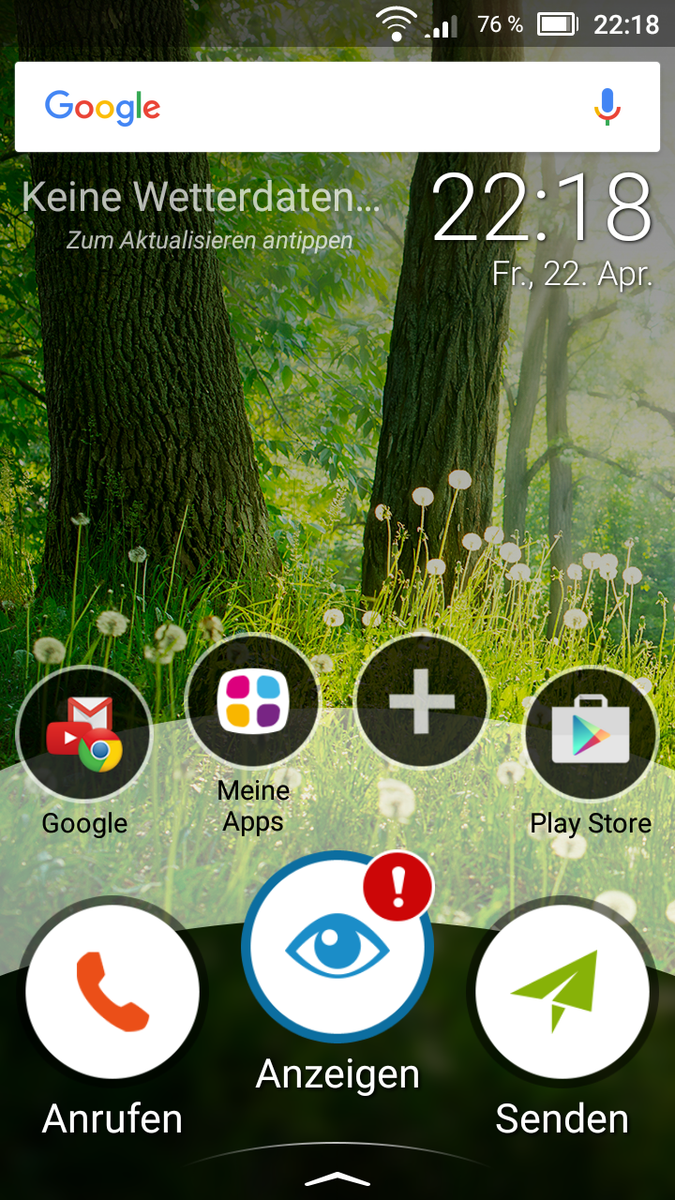Tap the Anrufen phone button

point(112,992)
